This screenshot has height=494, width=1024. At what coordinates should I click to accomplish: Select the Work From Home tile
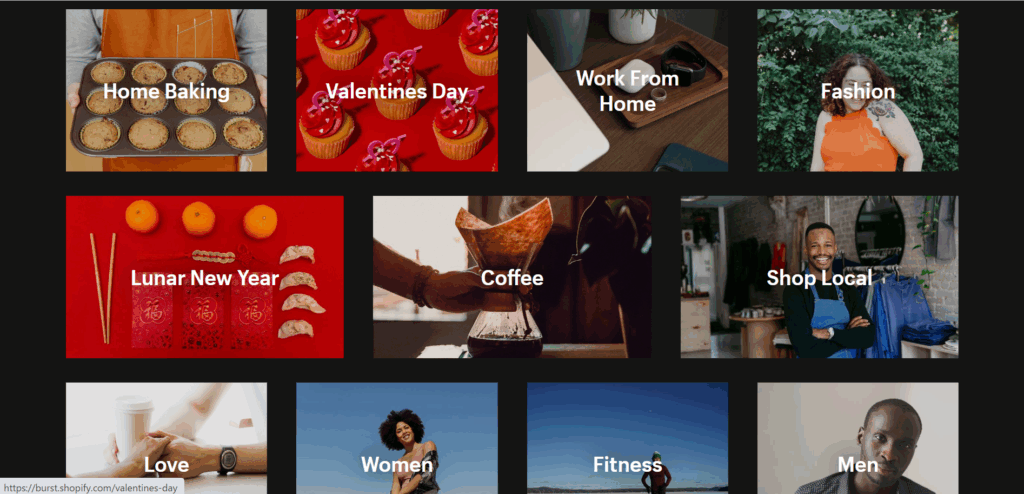(627, 91)
